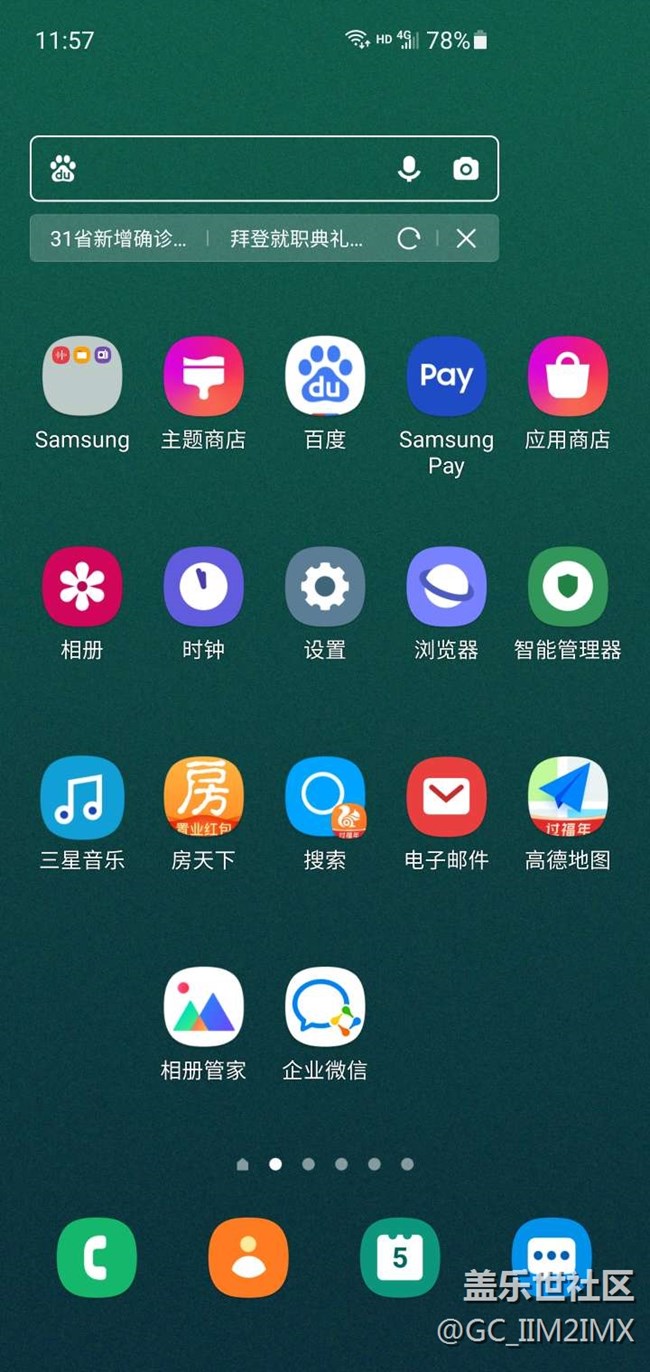Launch the 主题商店 theme store
Screen dimensions: 650x1372
tap(204, 377)
